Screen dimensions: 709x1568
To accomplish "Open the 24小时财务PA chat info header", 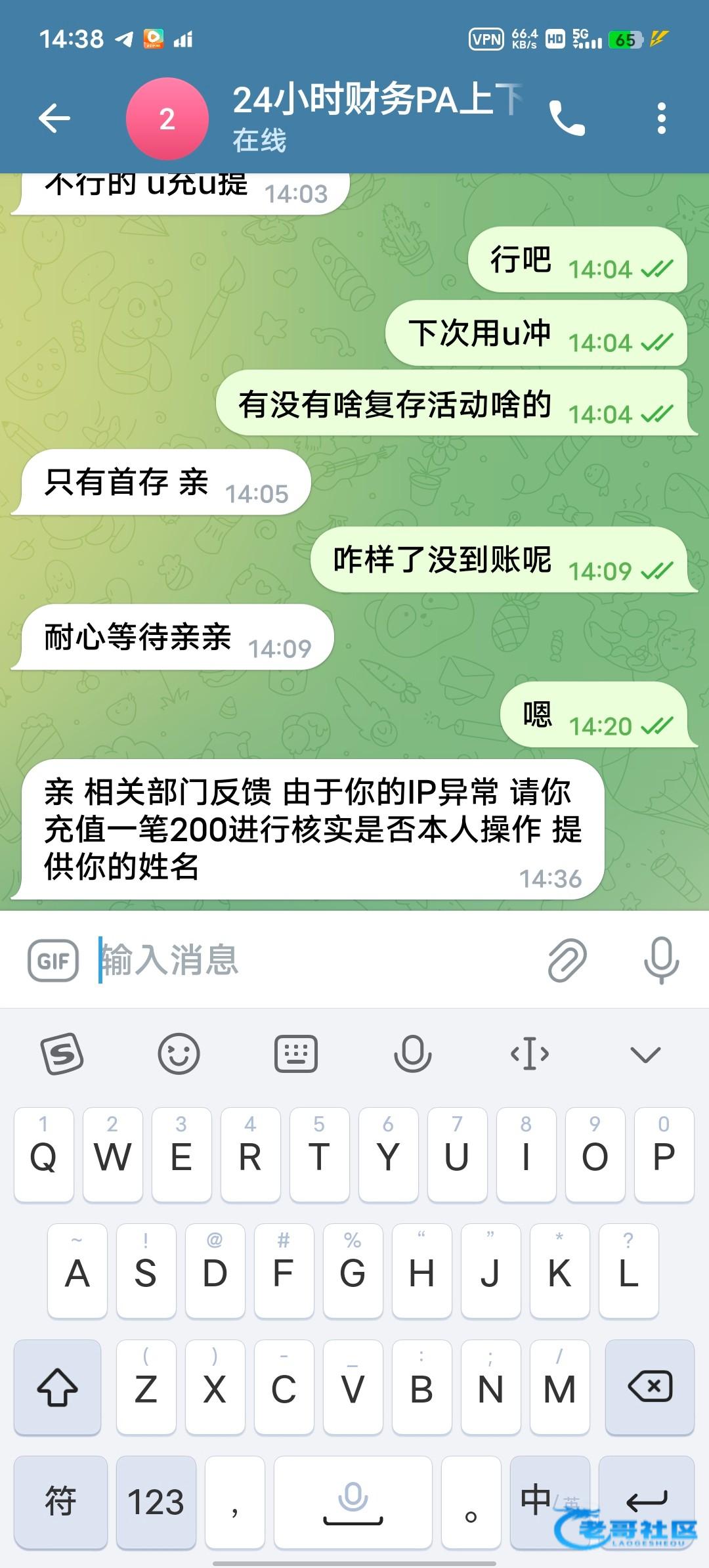I will tap(377, 119).
